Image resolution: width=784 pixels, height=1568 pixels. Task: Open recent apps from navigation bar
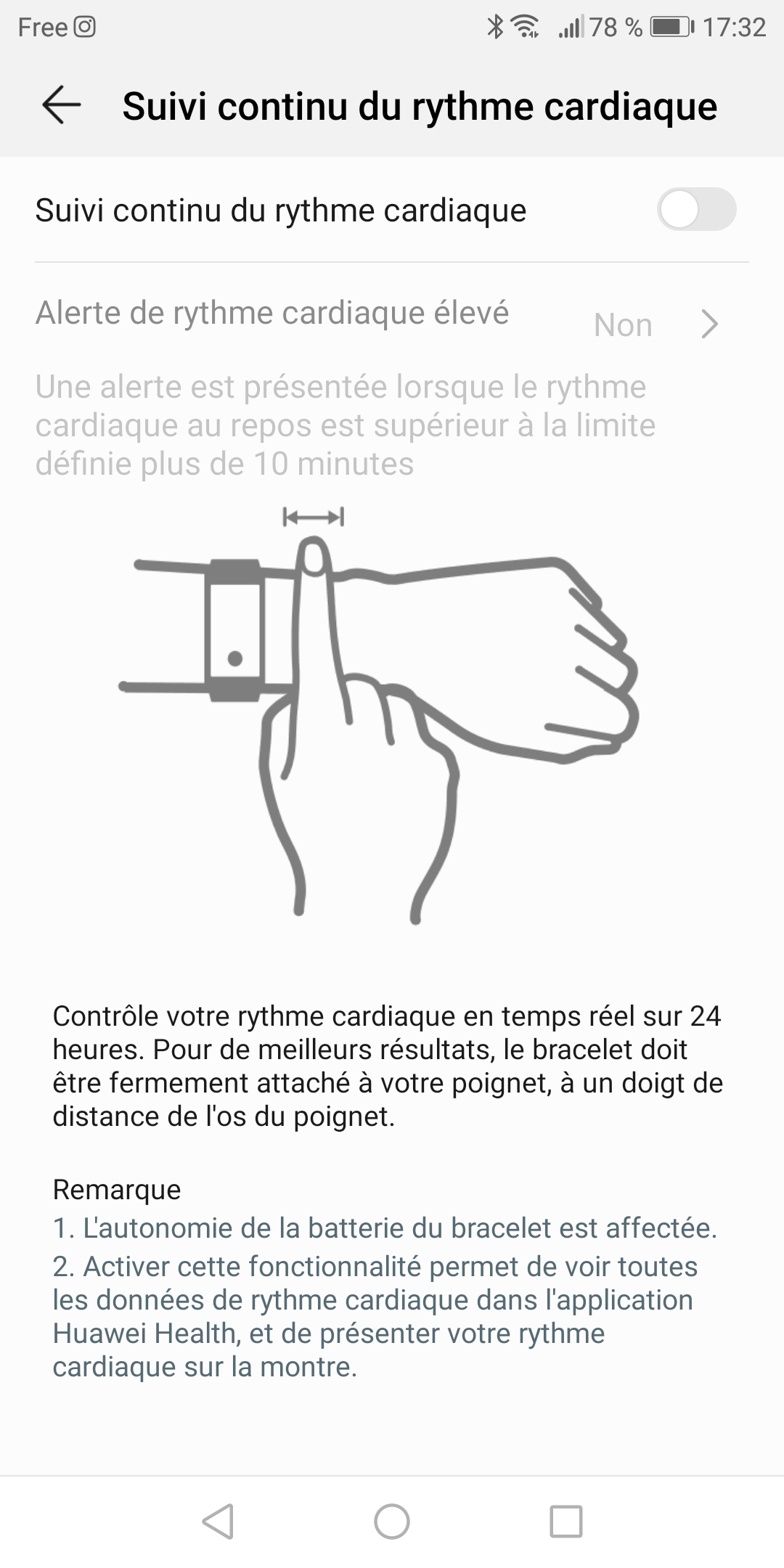click(x=566, y=1521)
